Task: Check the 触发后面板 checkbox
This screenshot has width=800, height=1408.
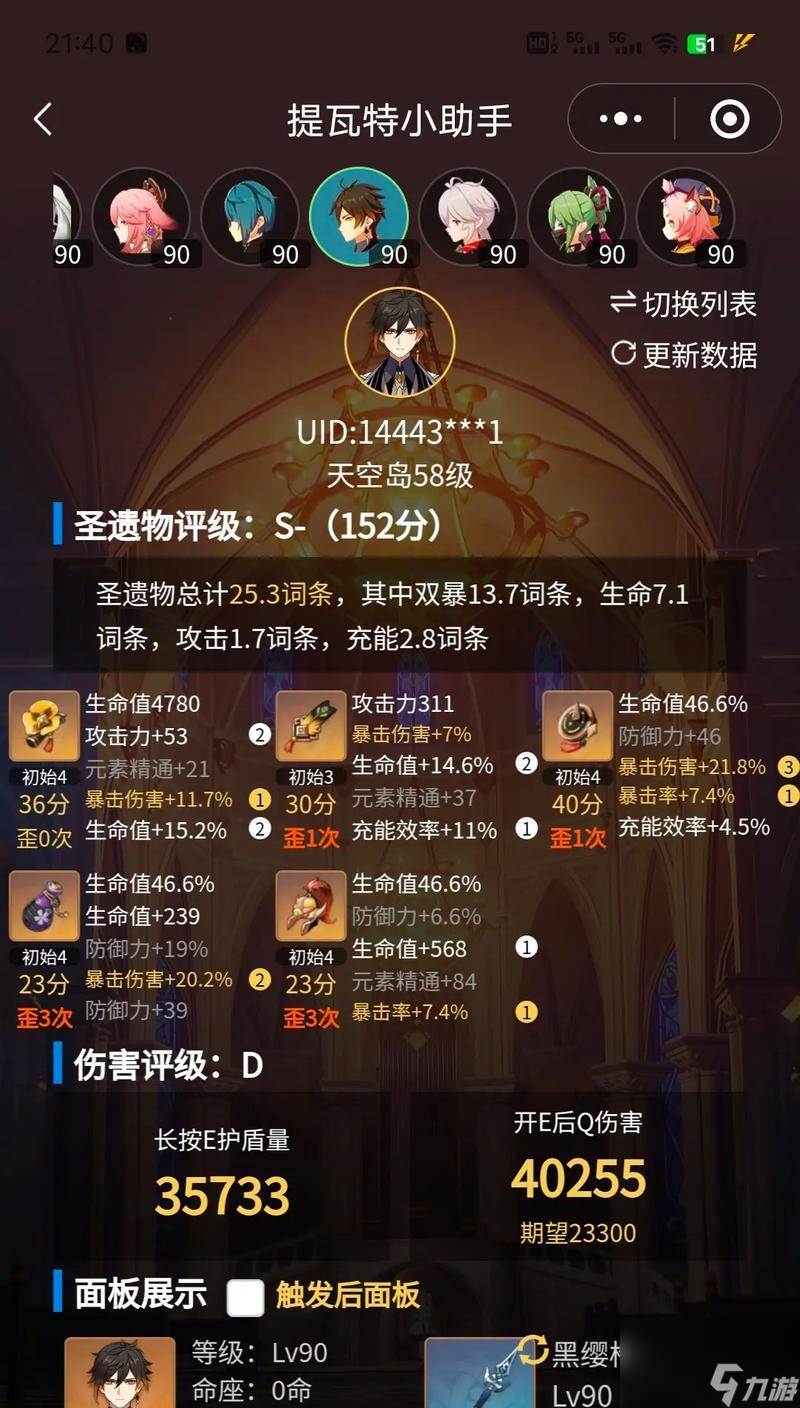Action: [245, 1297]
